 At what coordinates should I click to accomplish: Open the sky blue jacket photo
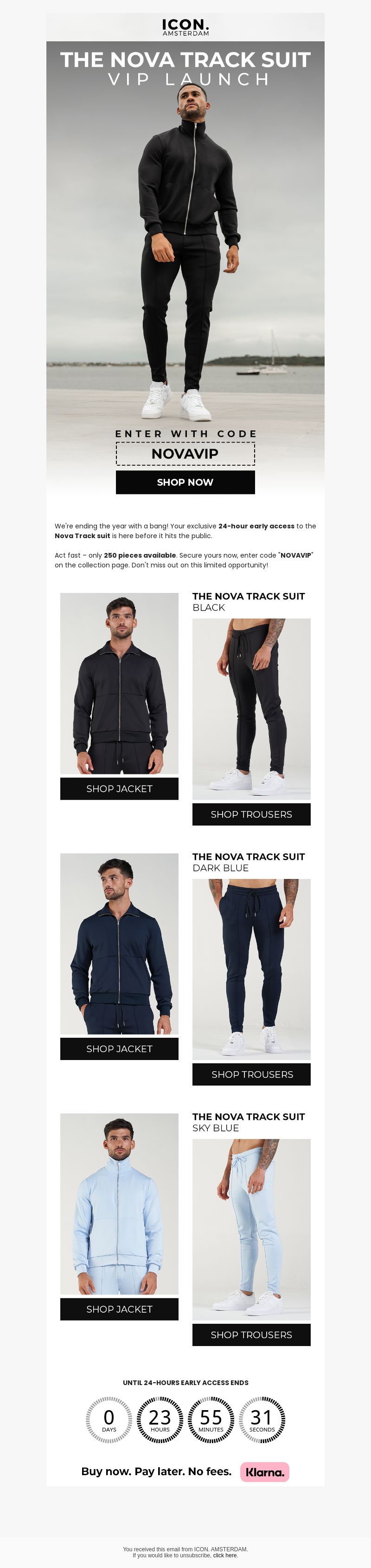(119, 1204)
